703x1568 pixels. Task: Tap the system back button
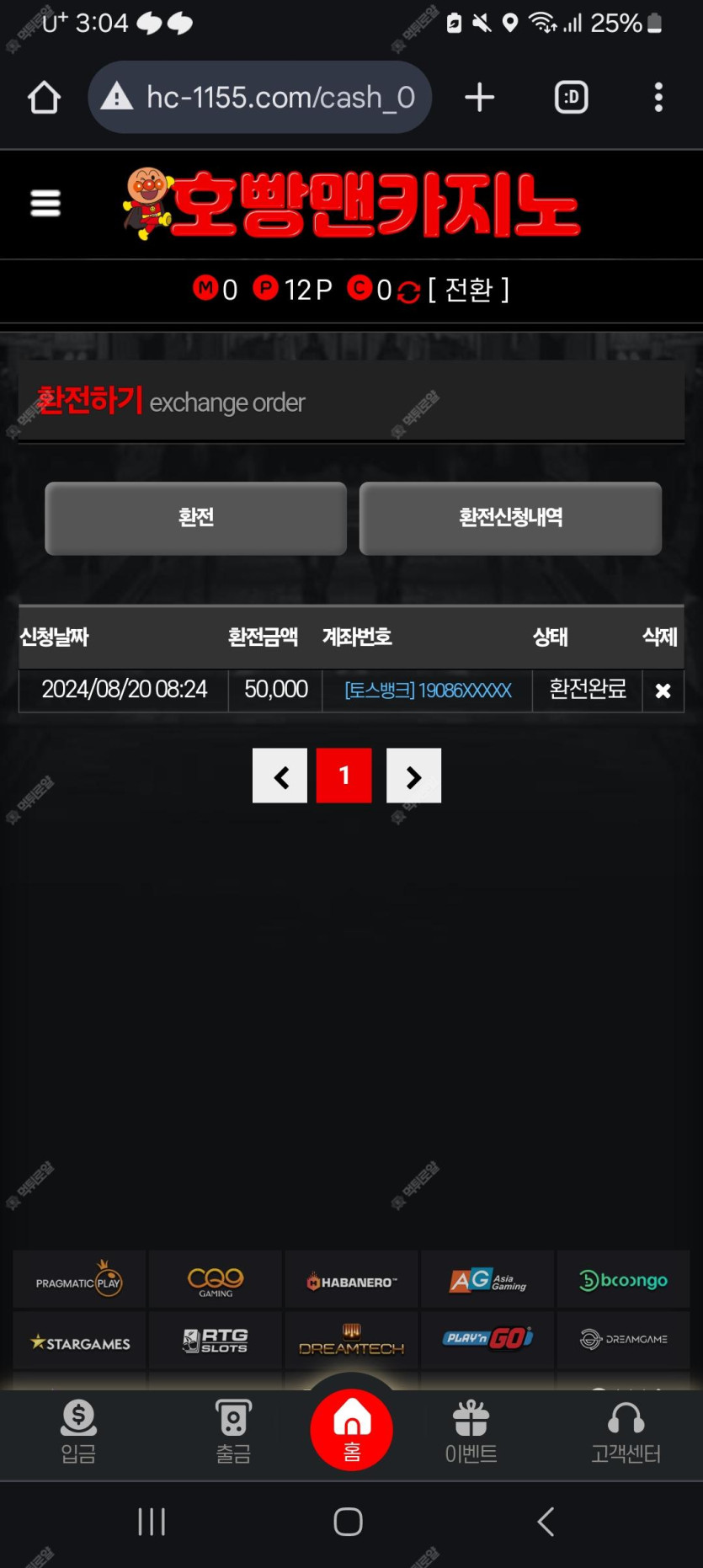point(546,1522)
